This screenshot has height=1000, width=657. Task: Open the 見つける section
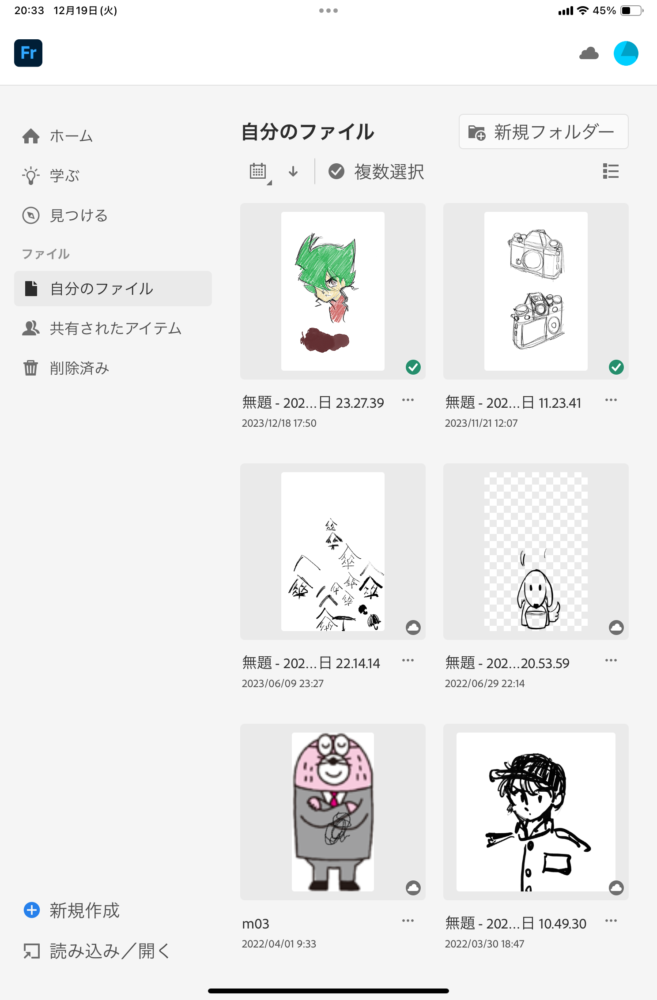coord(77,215)
